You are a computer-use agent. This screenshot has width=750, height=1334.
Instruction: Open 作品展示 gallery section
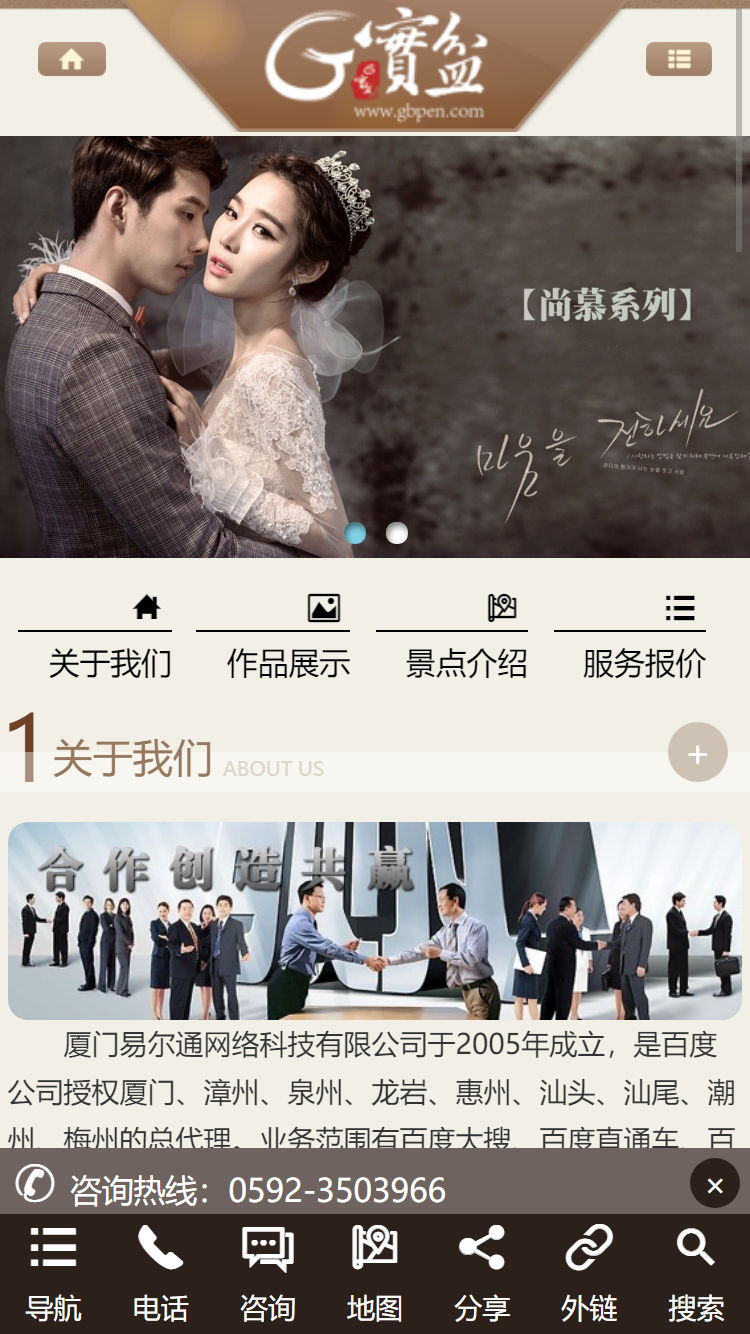pyautogui.click(x=288, y=640)
